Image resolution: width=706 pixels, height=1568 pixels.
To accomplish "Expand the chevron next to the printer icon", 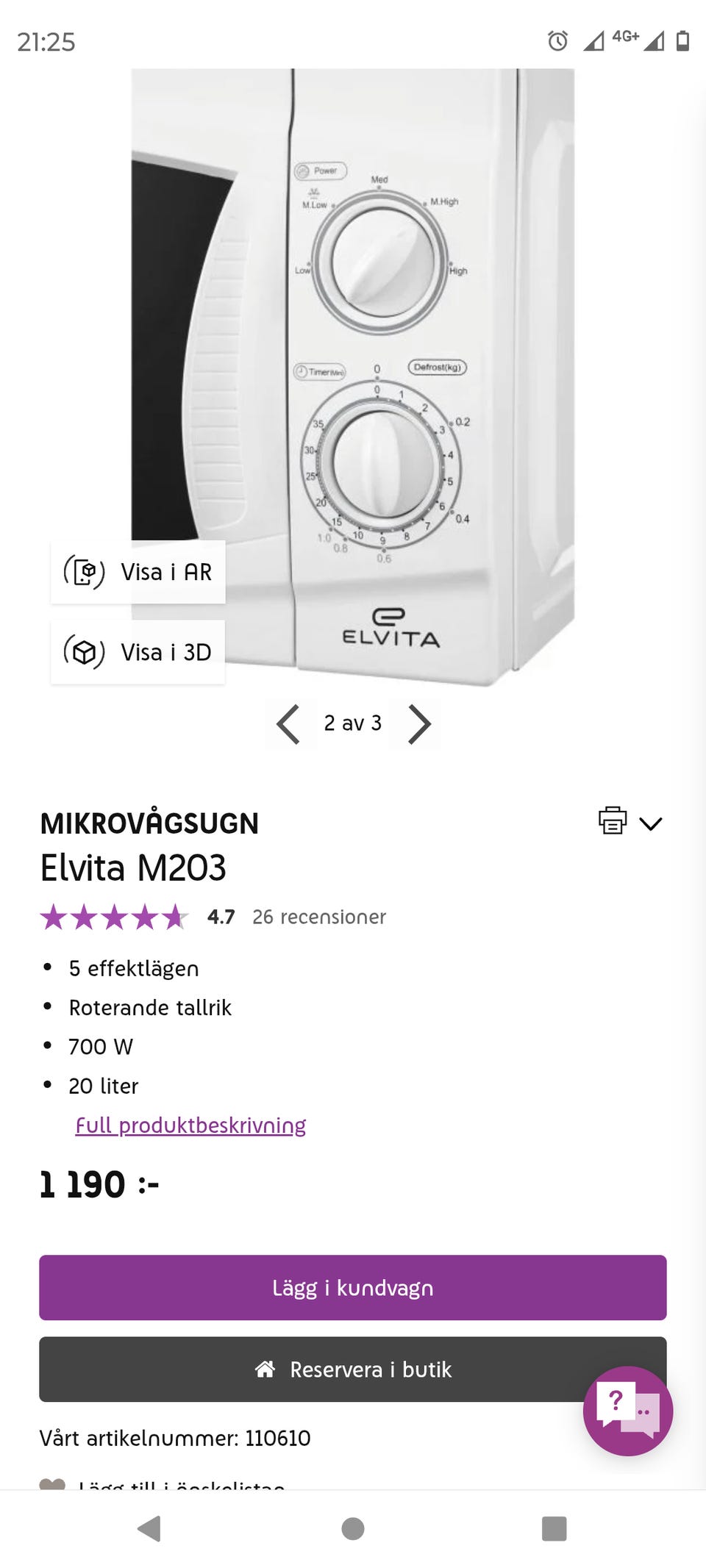I will pos(651,823).
